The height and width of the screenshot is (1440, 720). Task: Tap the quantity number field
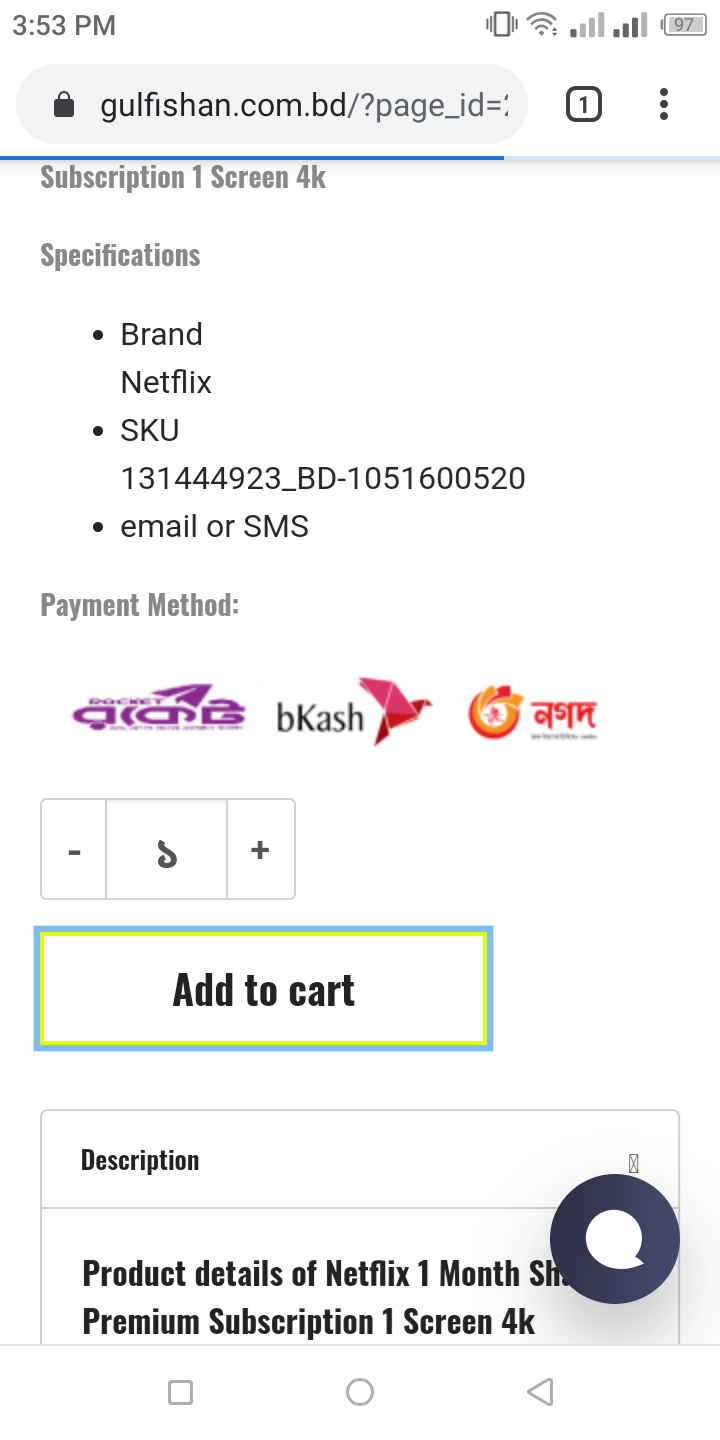(167, 850)
